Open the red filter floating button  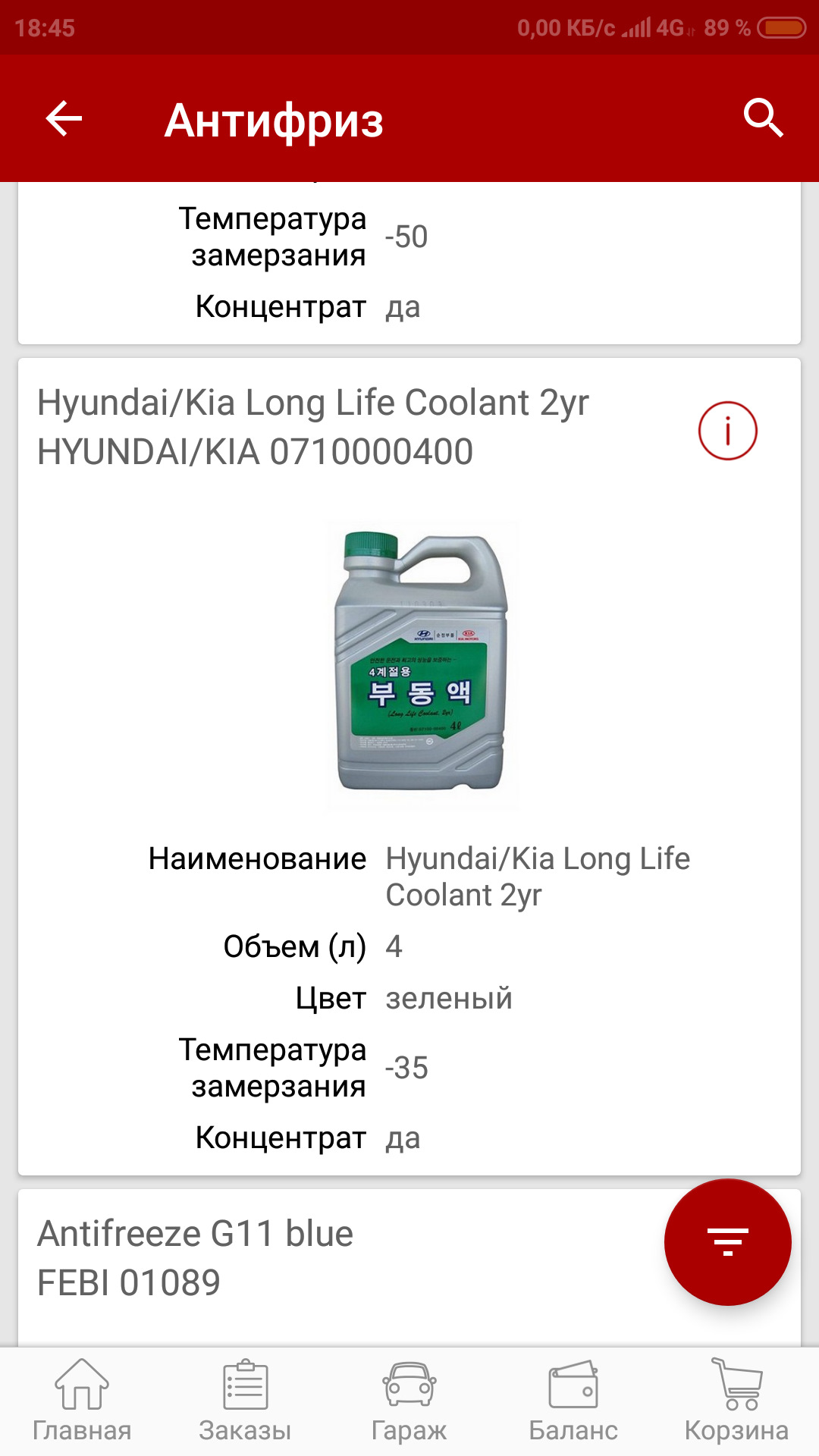[727, 1242]
